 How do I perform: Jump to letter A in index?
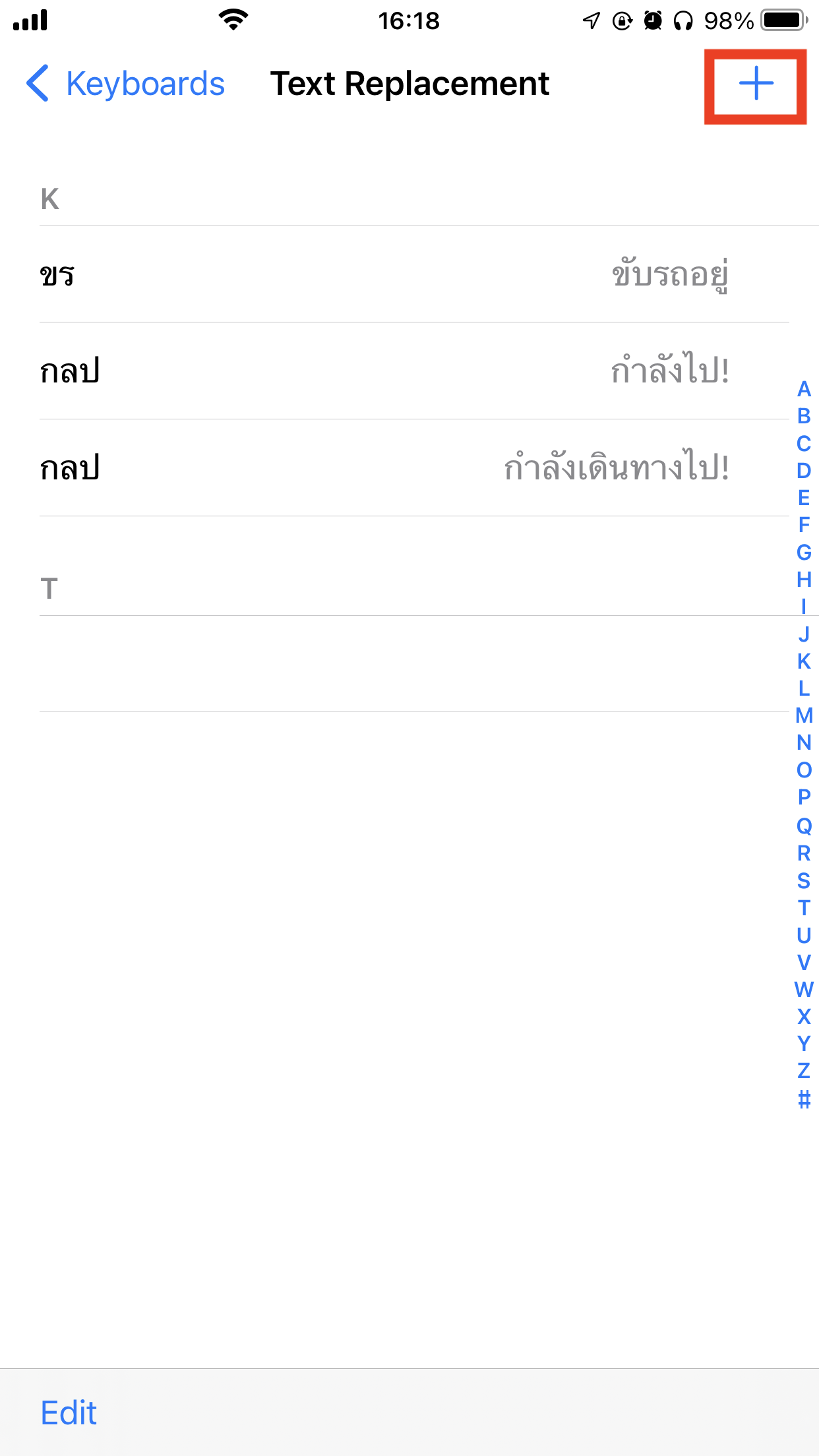point(803,389)
